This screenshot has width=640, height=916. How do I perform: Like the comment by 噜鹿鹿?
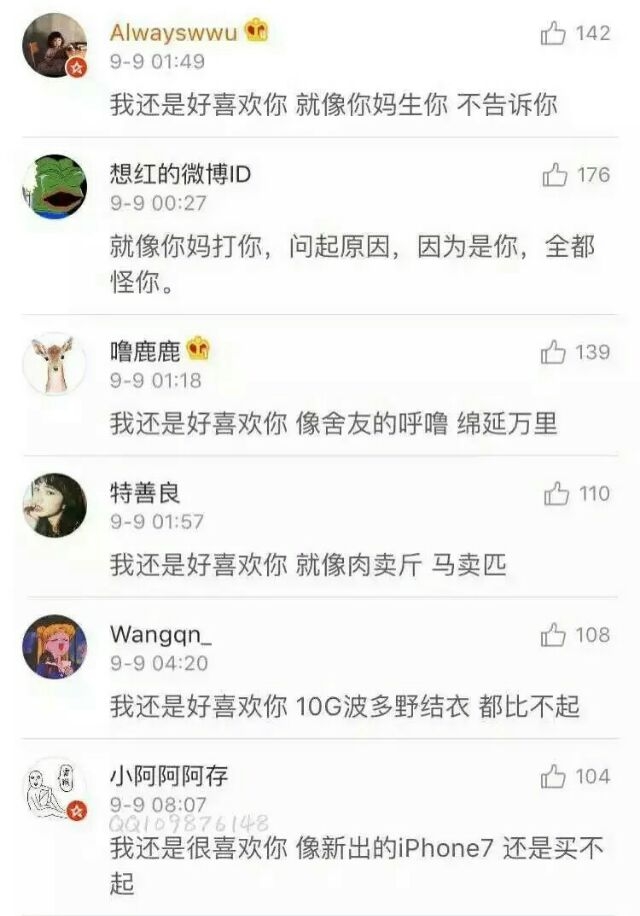tap(555, 352)
